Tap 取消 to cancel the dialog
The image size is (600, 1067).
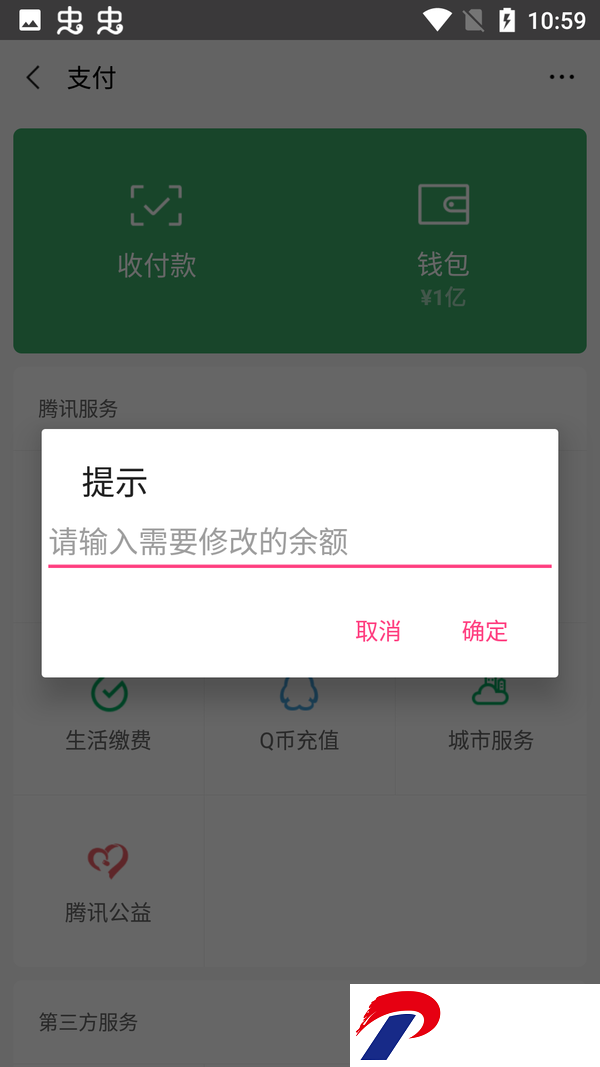click(378, 631)
